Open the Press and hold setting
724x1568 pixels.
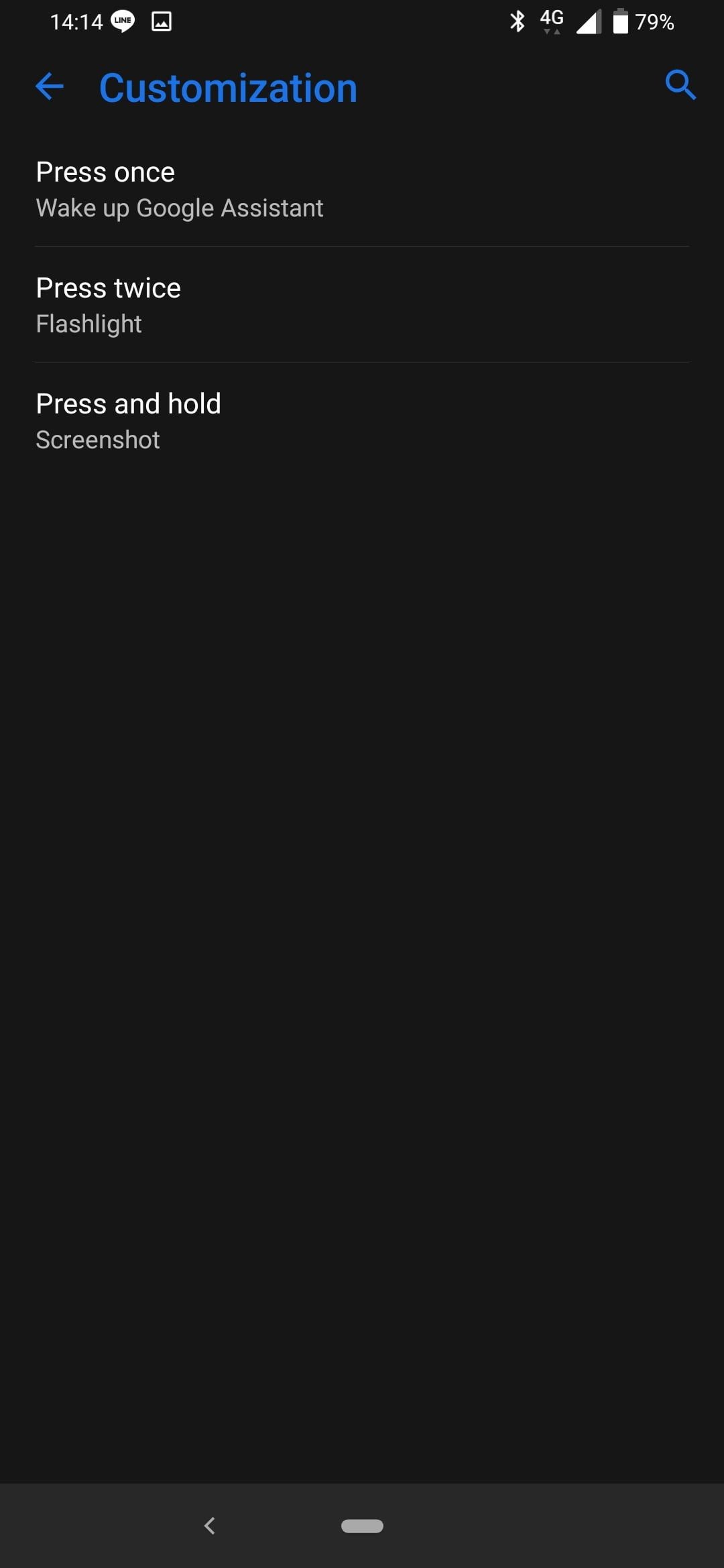362,421
